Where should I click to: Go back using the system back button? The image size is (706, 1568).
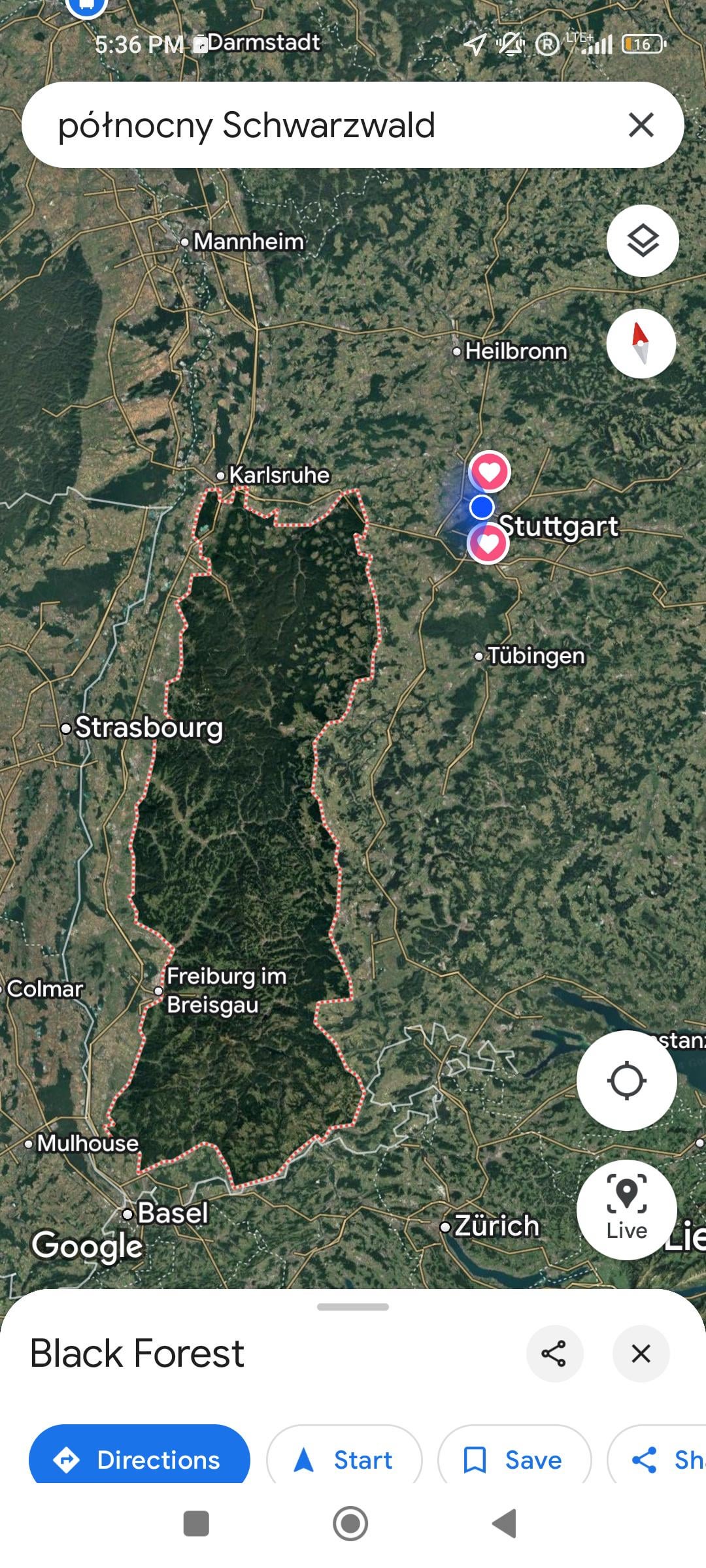point(504,1524)
